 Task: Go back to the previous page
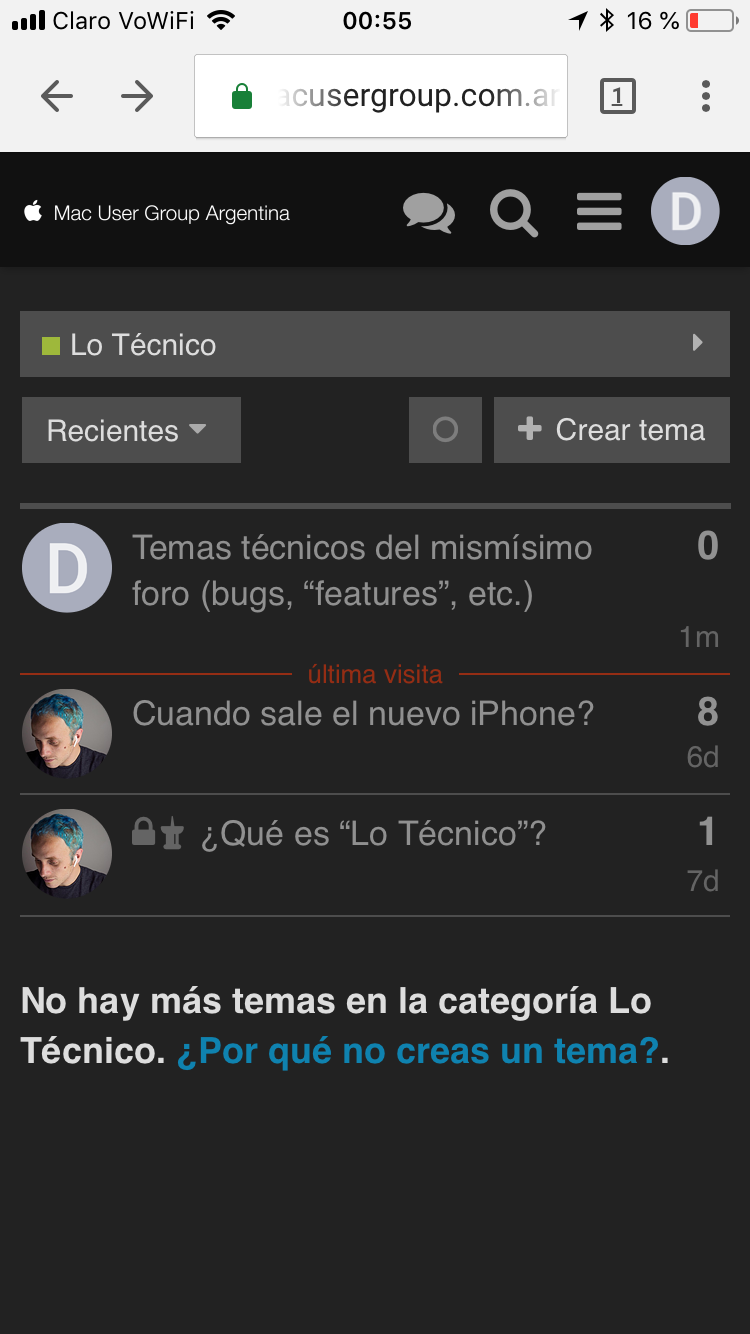coord(57,96)
